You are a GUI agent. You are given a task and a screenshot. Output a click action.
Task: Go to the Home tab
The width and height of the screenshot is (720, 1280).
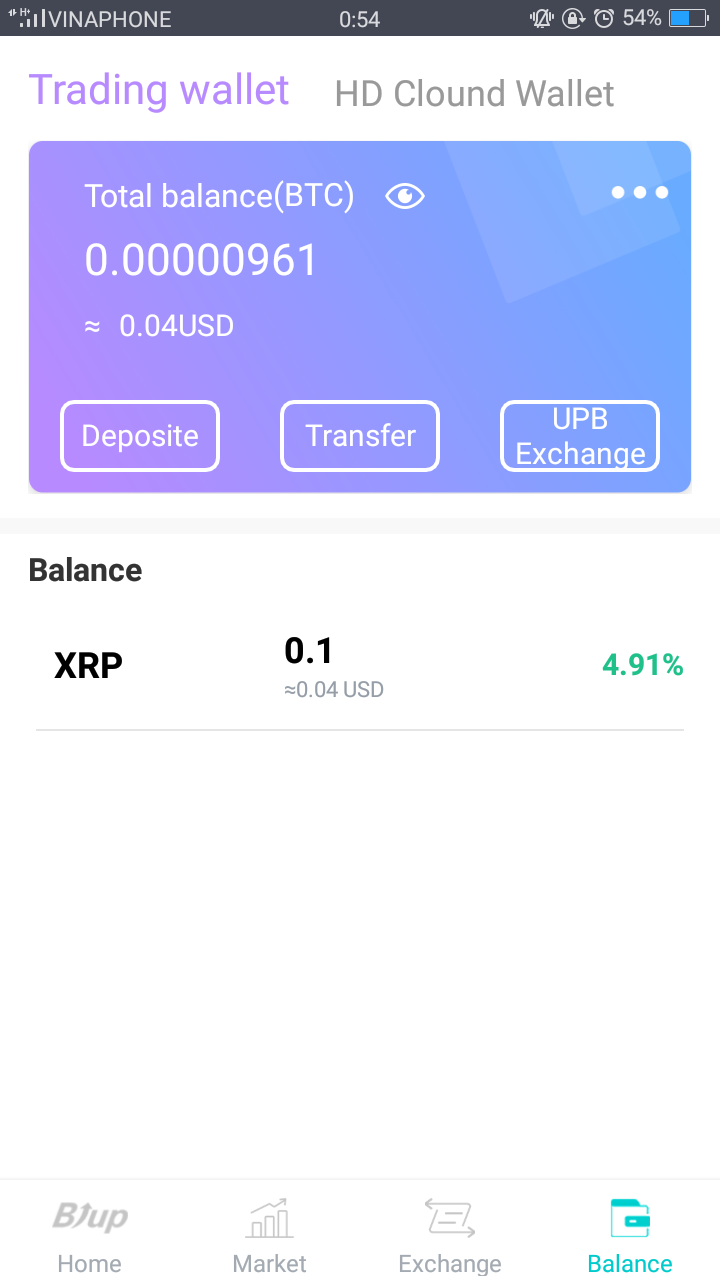(x=90, y=1235)
